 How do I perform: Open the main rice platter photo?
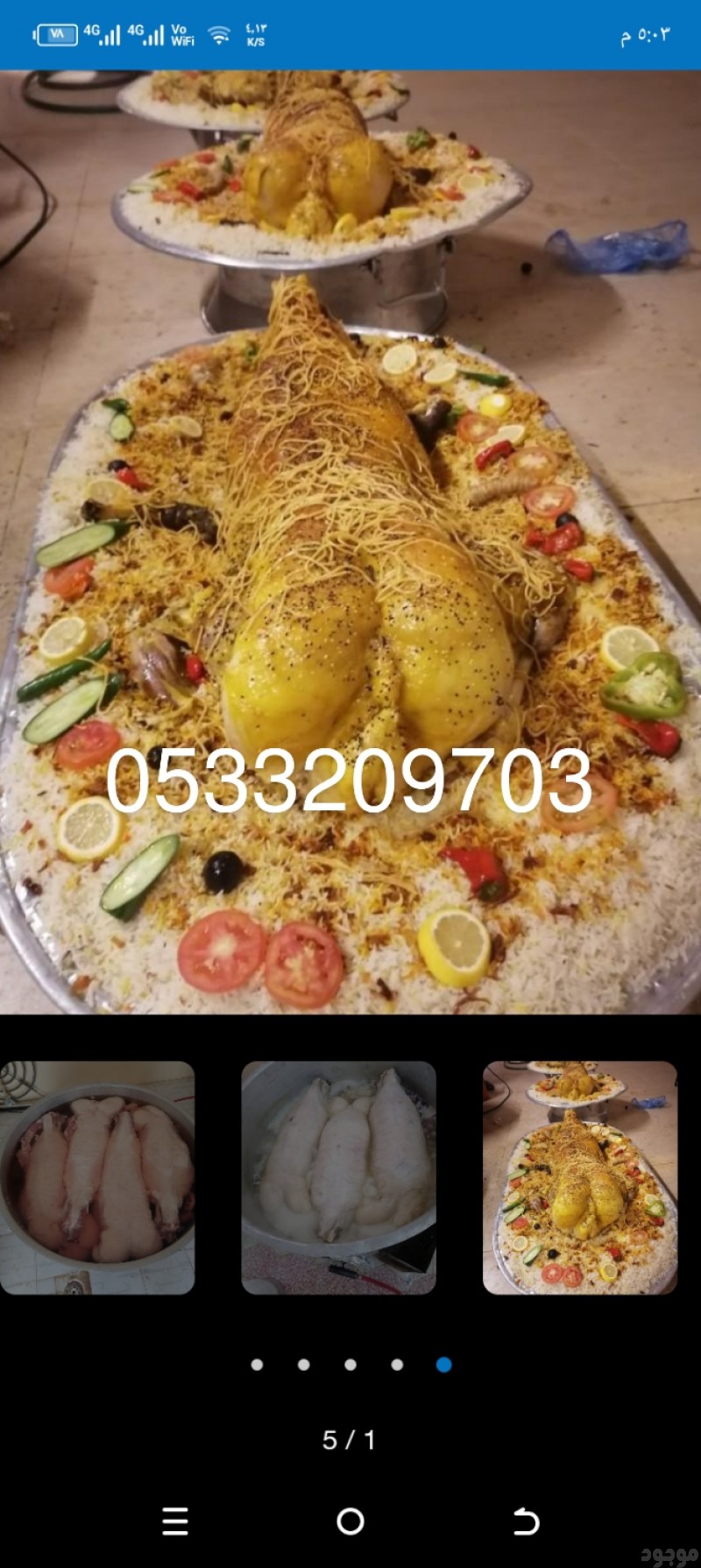click(x=350, y=541)
